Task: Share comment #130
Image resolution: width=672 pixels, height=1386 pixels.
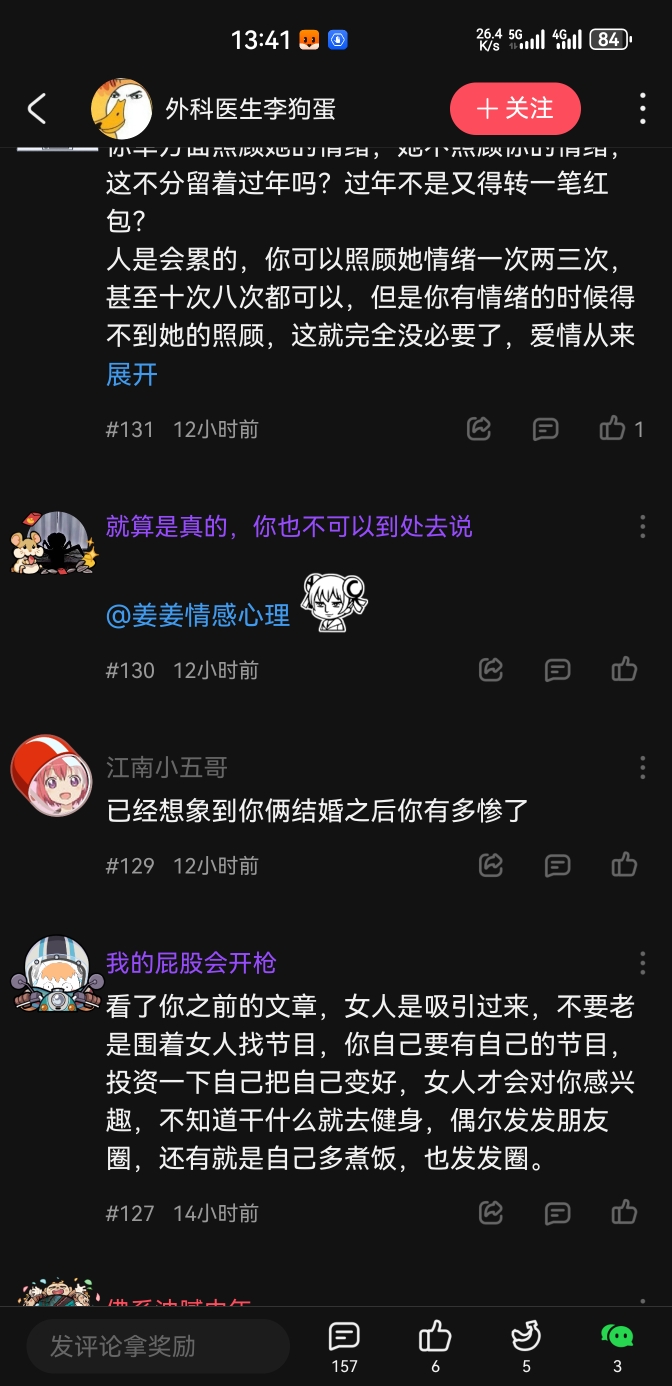Action: click(x=491, y=669)
